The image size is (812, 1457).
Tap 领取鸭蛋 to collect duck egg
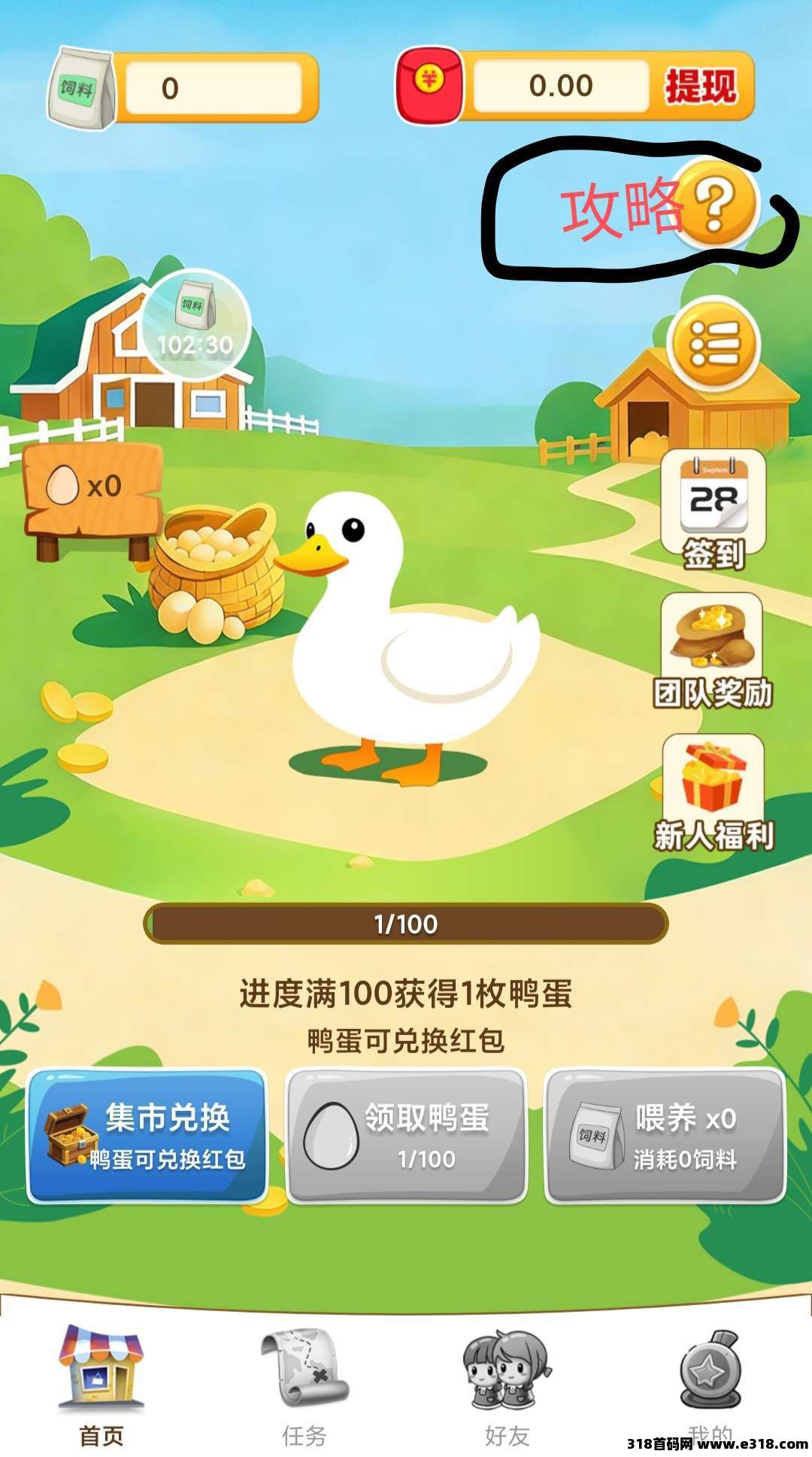tap(406, 1136)
